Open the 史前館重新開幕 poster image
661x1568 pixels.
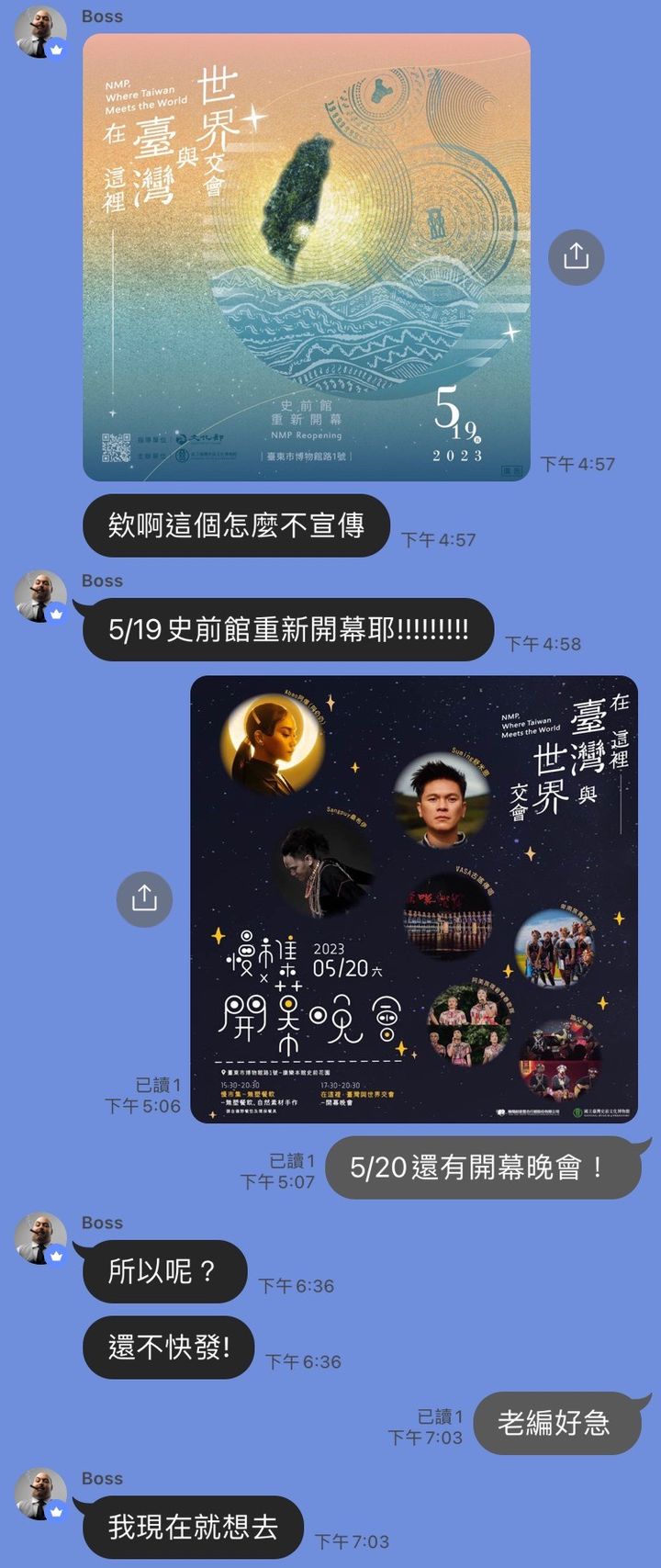pyautogui.click(x=307, y=257)
